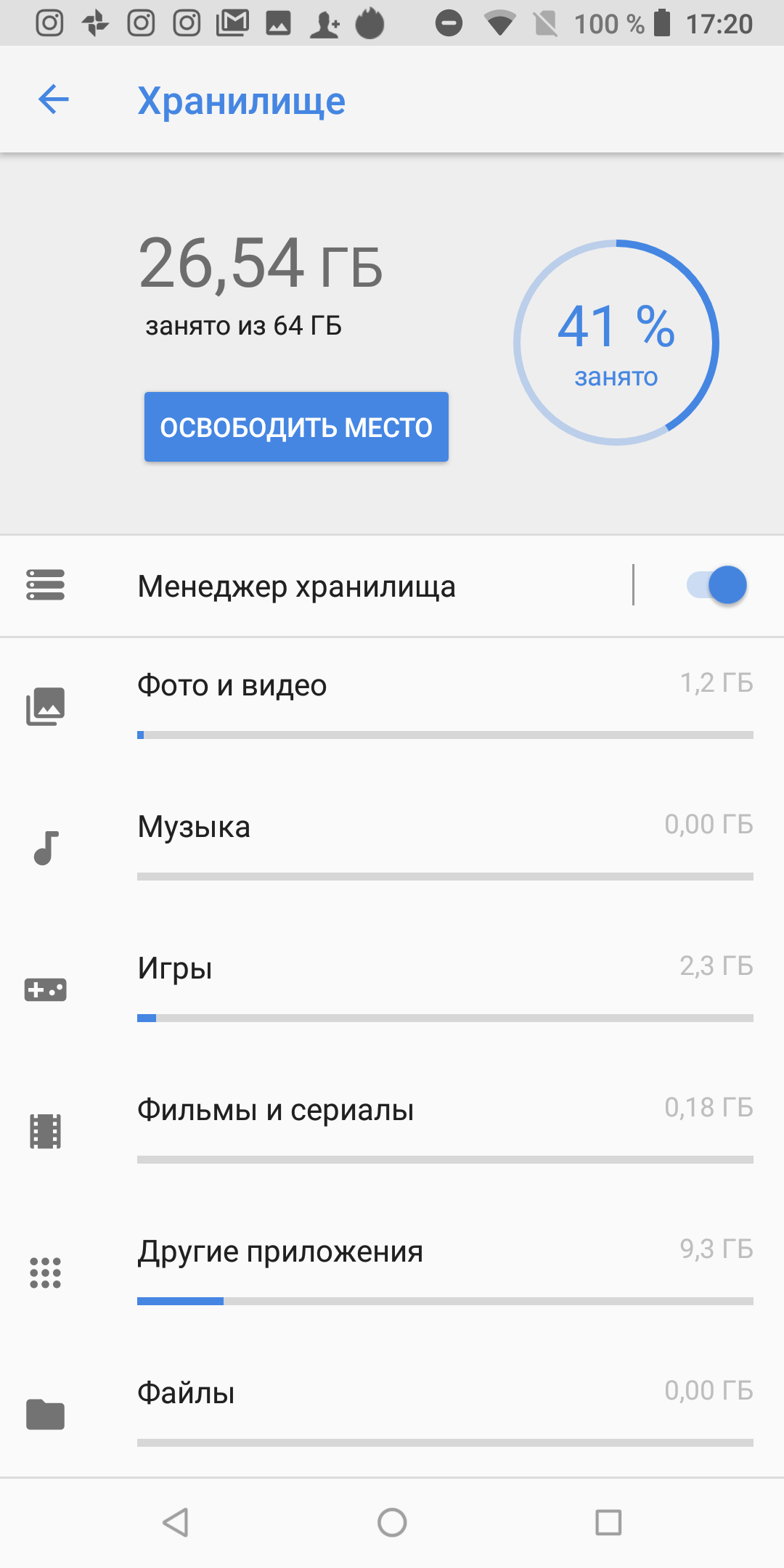Open the Фото и видео storage category

point(392,706)
